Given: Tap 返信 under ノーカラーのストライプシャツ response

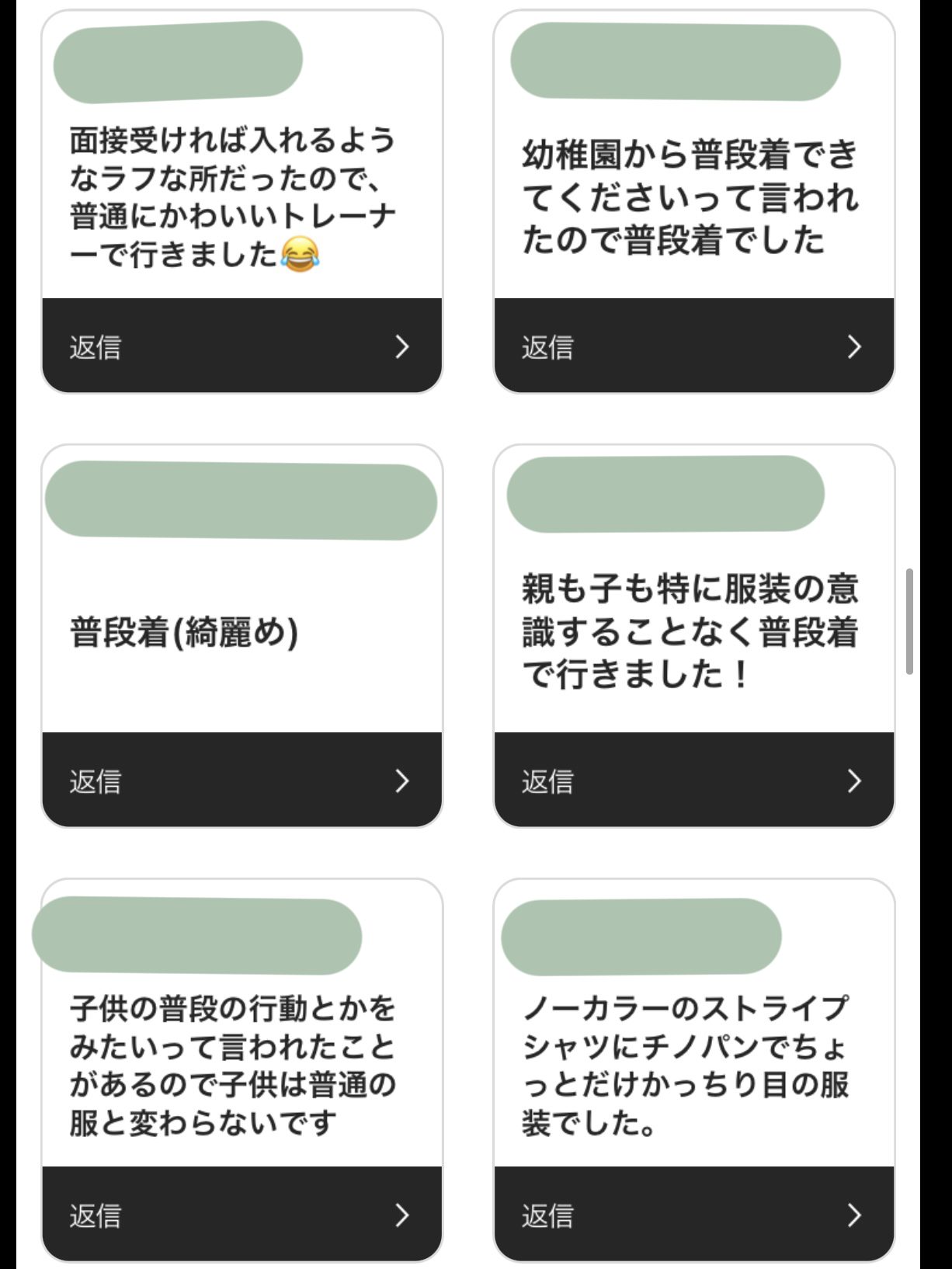Looking at the screenshot, I should pyautogui.click(x=693, y=1215).
